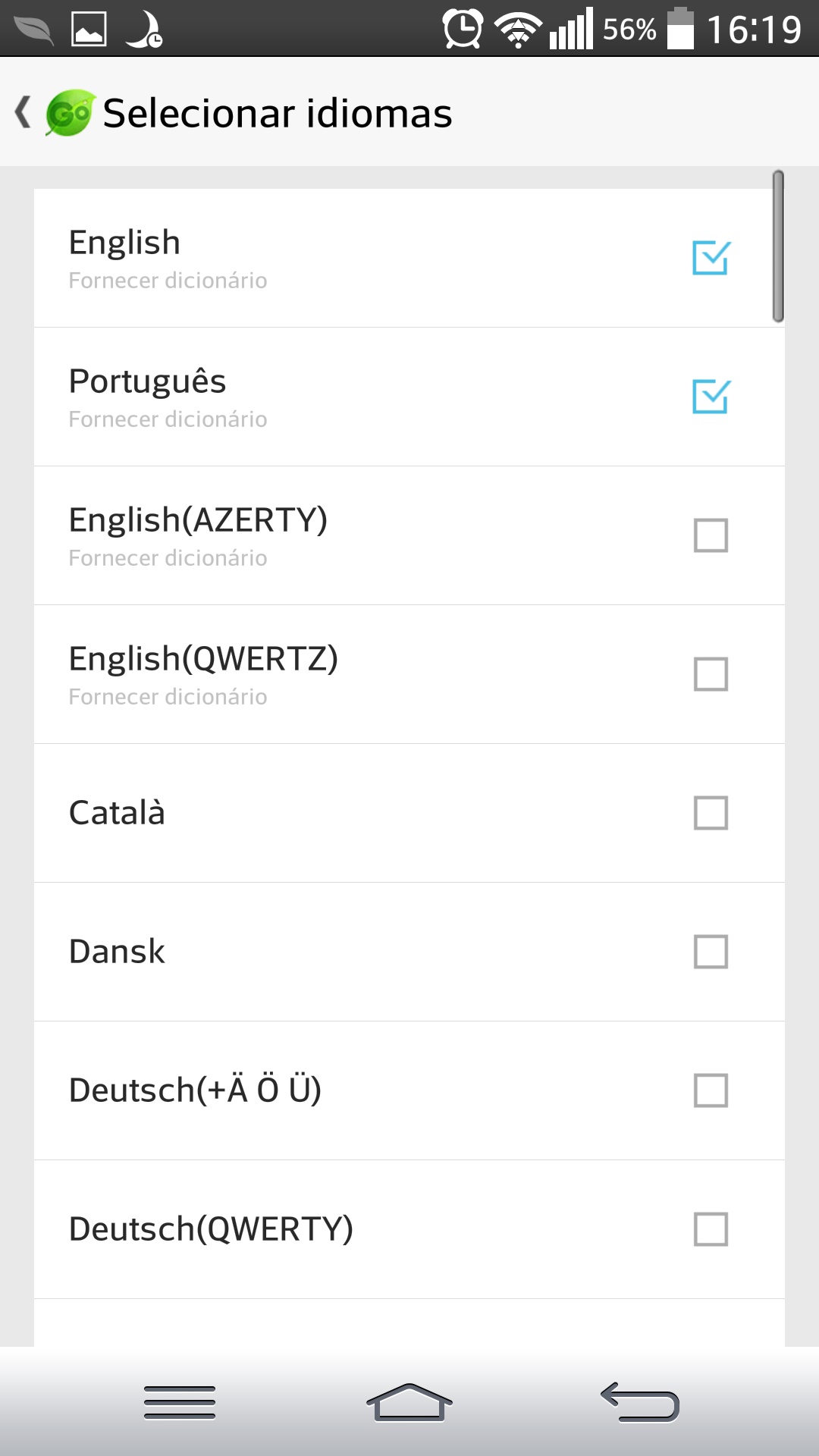
Task: Check Deutsch(QWERTY) option
Action: (711, 1229)
